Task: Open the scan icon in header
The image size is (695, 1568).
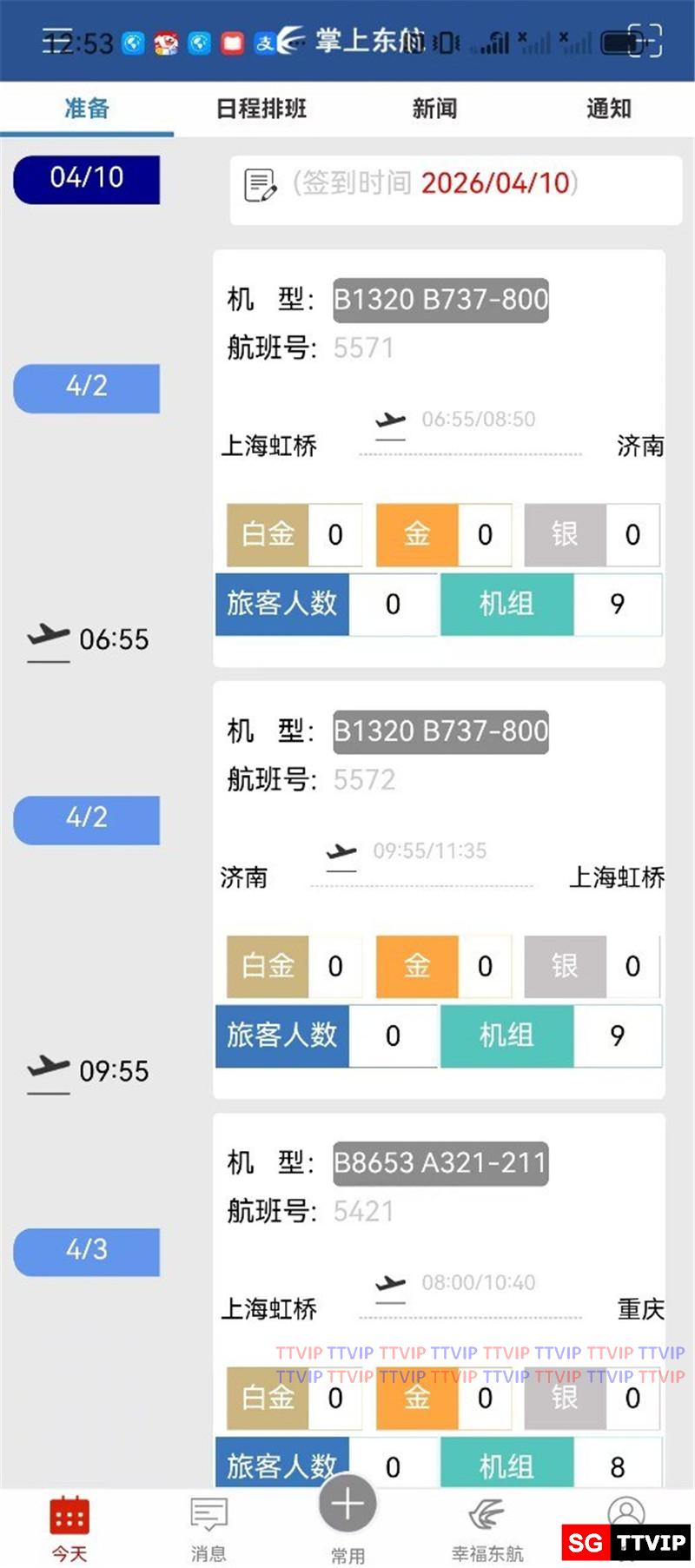Action: coord(645,41)
